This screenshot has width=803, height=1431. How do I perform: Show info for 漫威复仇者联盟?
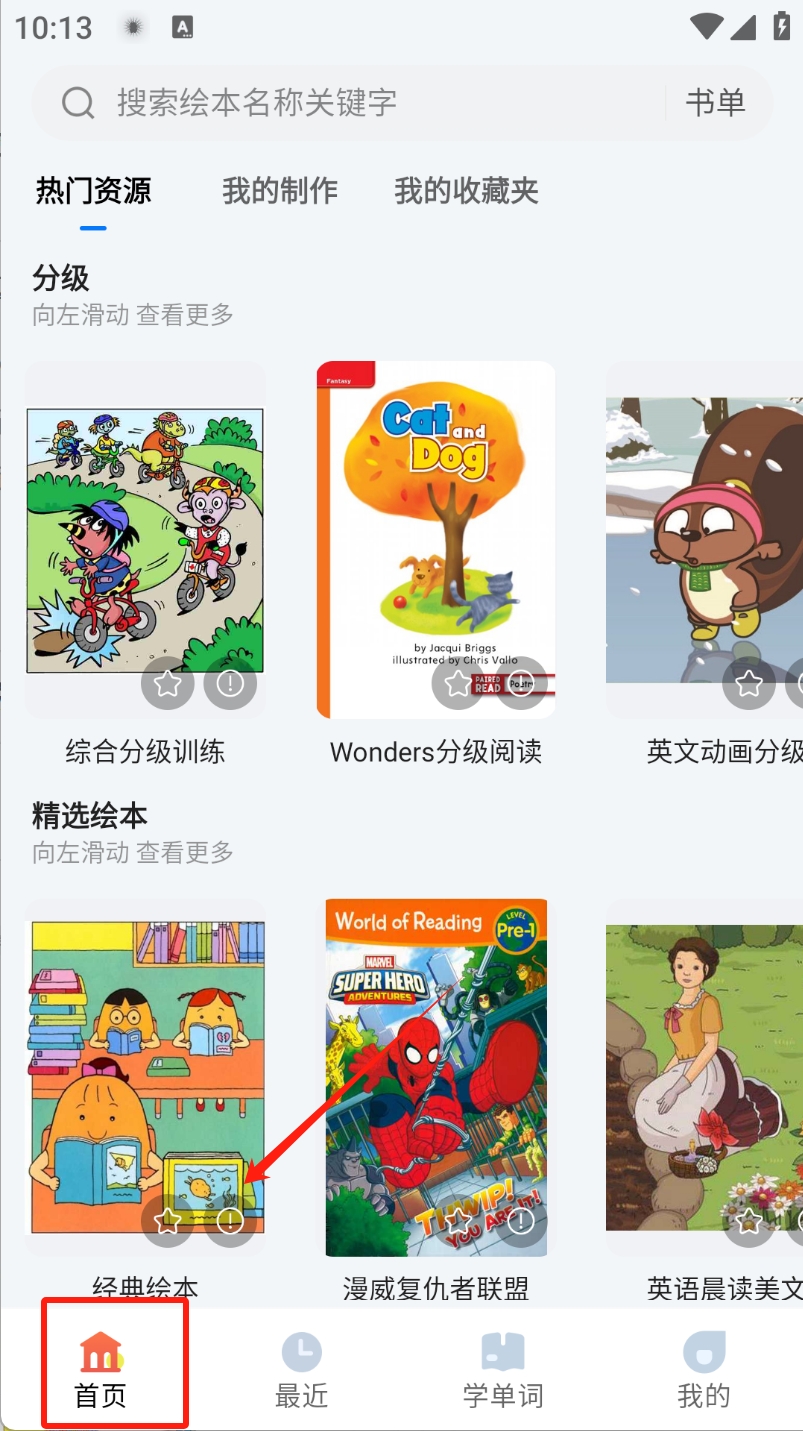(x=520, y=1221)
